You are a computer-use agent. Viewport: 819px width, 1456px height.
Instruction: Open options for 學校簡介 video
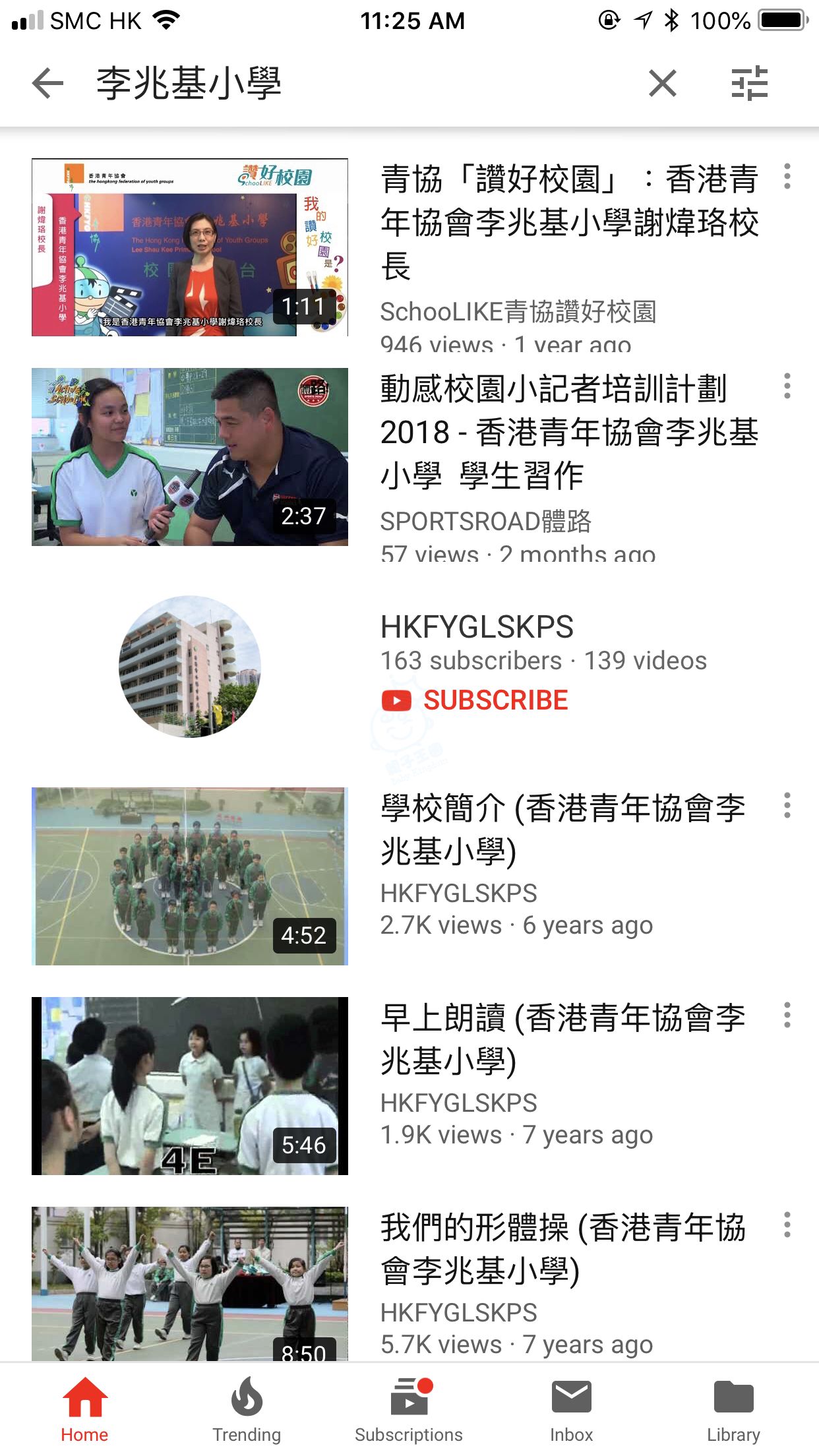click(787, 806)
